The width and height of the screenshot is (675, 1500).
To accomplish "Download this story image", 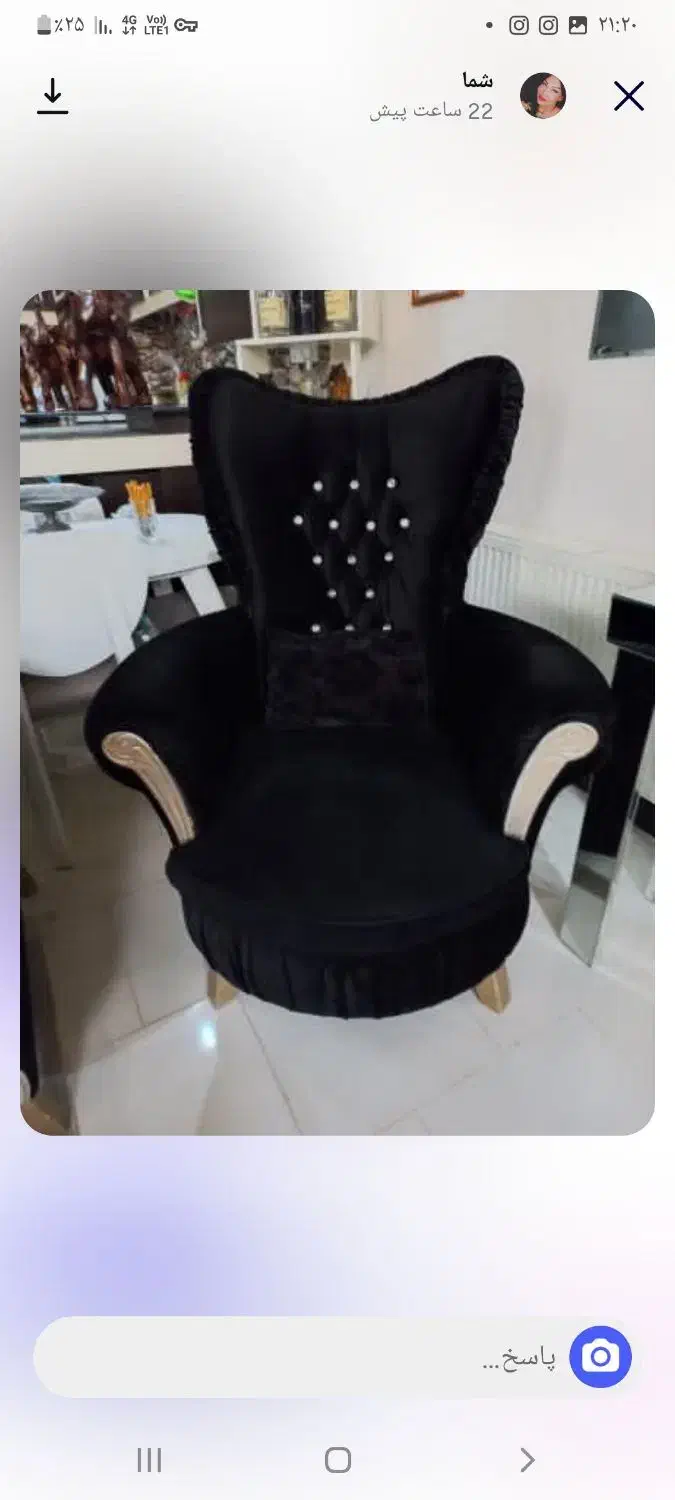I will [53, 97].
